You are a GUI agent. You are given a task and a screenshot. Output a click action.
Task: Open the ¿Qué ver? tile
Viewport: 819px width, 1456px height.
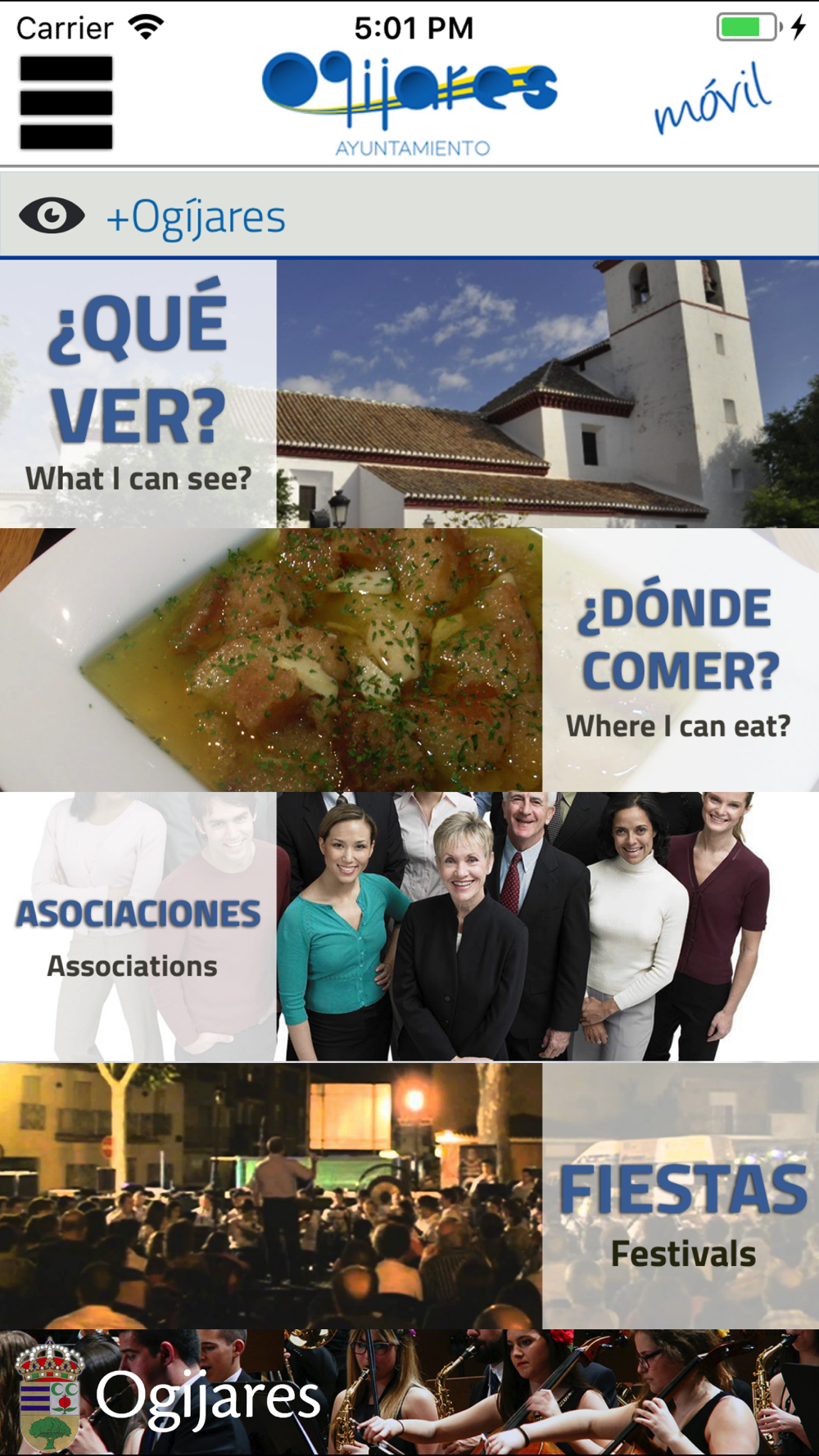coord(409,394)
